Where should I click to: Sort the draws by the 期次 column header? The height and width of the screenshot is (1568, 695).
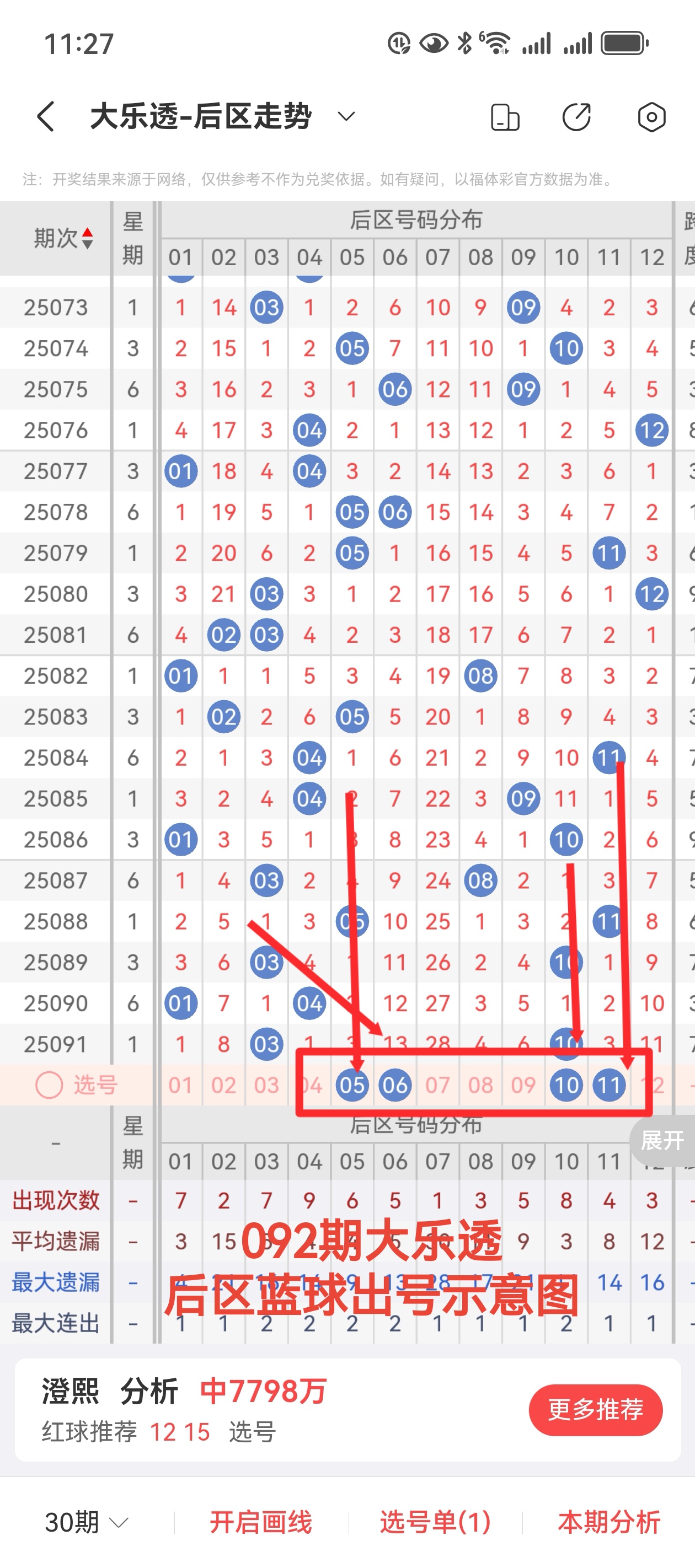63,238
